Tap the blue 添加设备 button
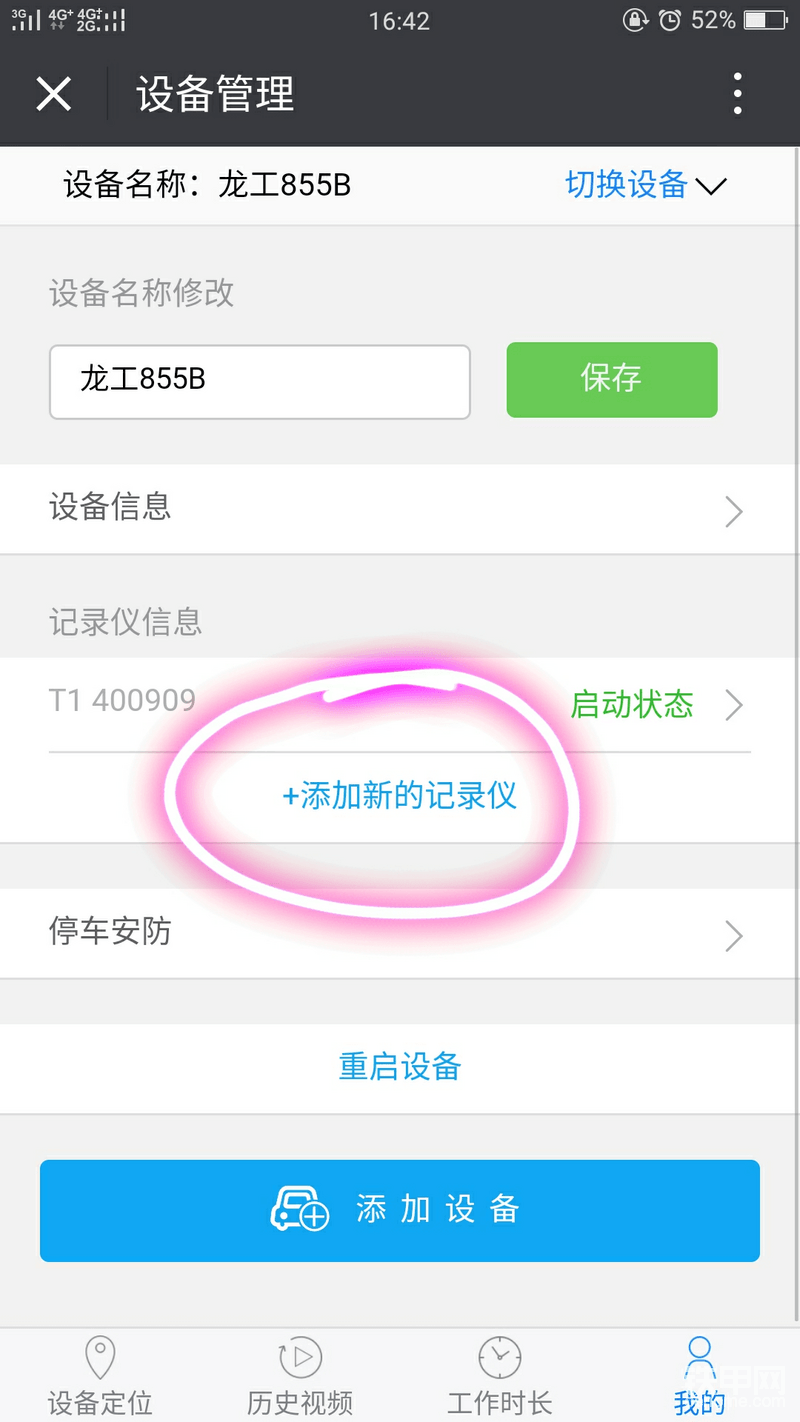This screenshot has height=1422, width=800. [400, 1210]
